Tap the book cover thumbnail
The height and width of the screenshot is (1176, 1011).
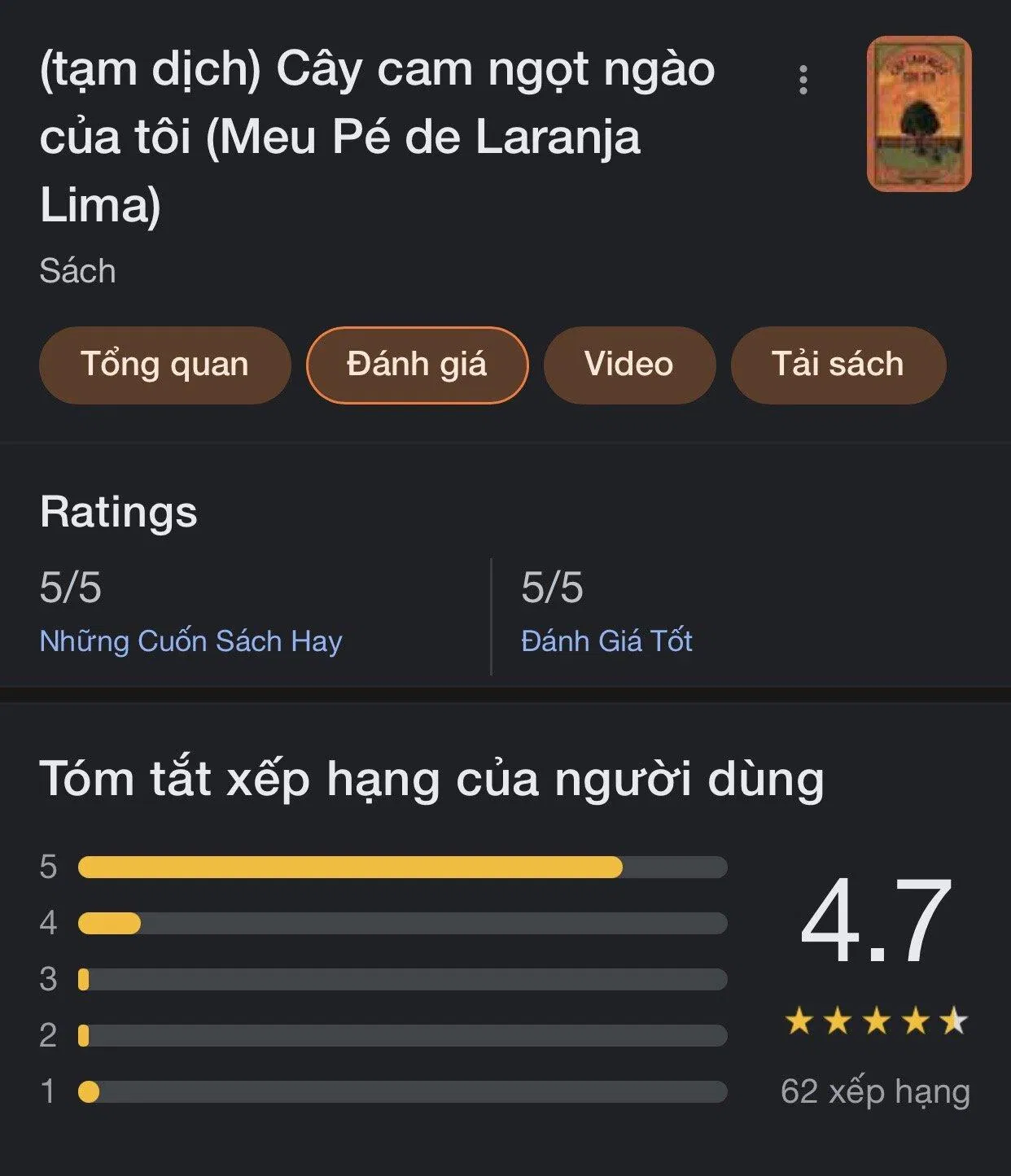click(919, 114)
